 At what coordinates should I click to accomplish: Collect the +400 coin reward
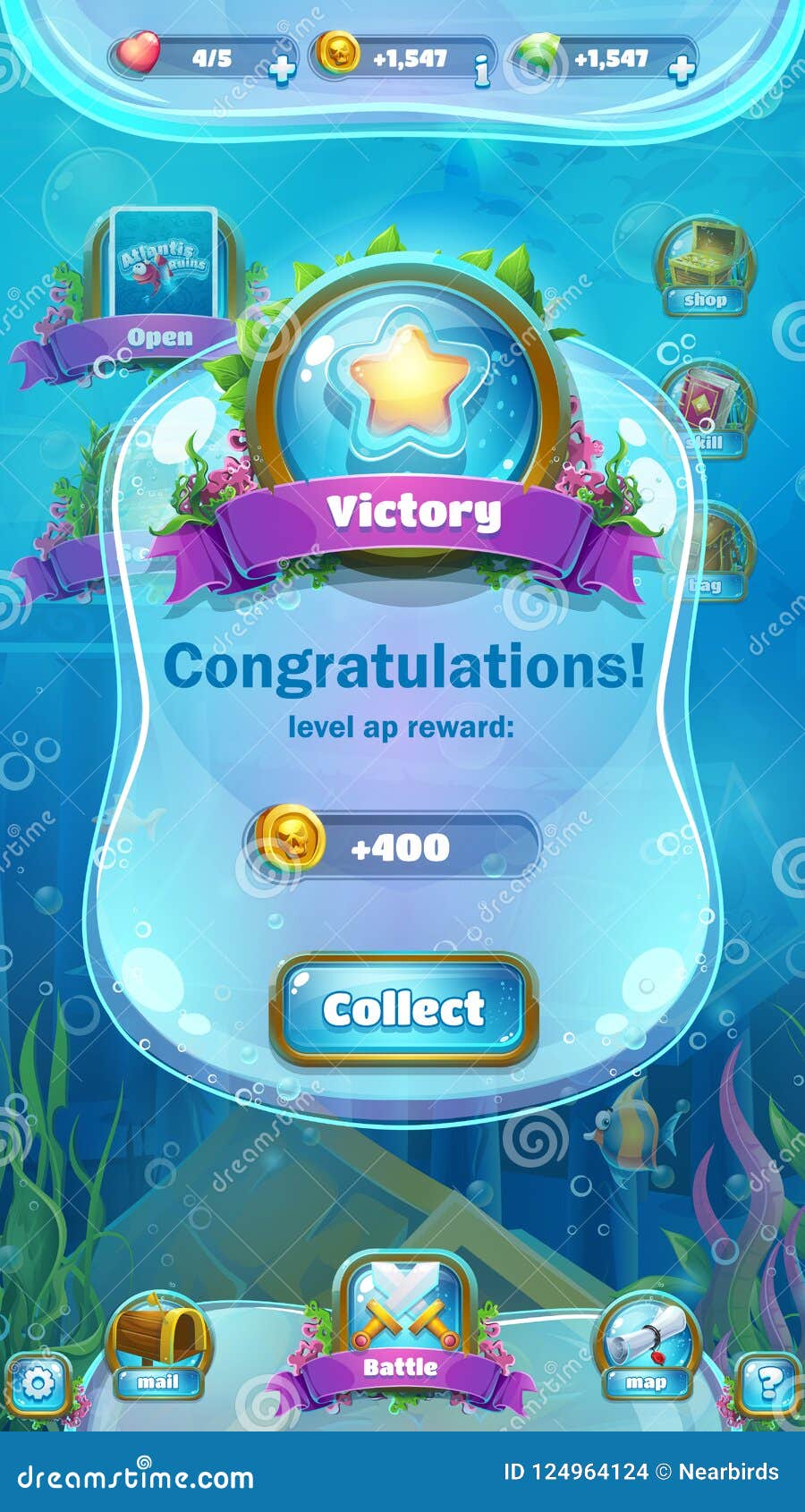coord(403,1009)
